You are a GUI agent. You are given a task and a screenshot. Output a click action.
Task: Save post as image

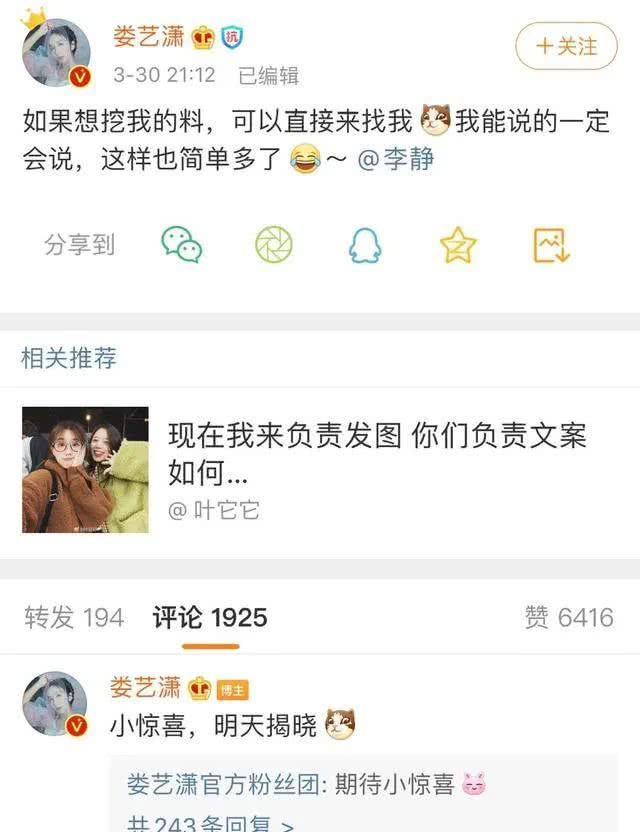click(x=550, y=244)
